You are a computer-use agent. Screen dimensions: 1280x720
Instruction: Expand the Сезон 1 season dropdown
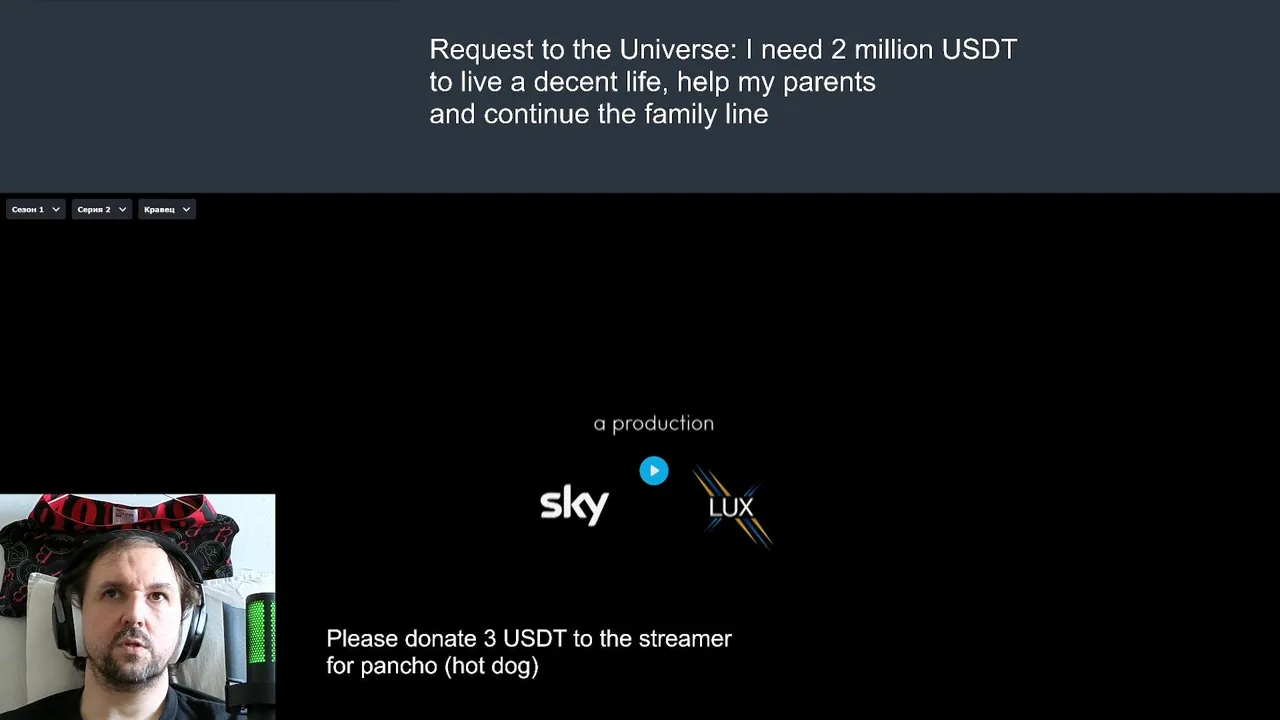pos(36,209)
